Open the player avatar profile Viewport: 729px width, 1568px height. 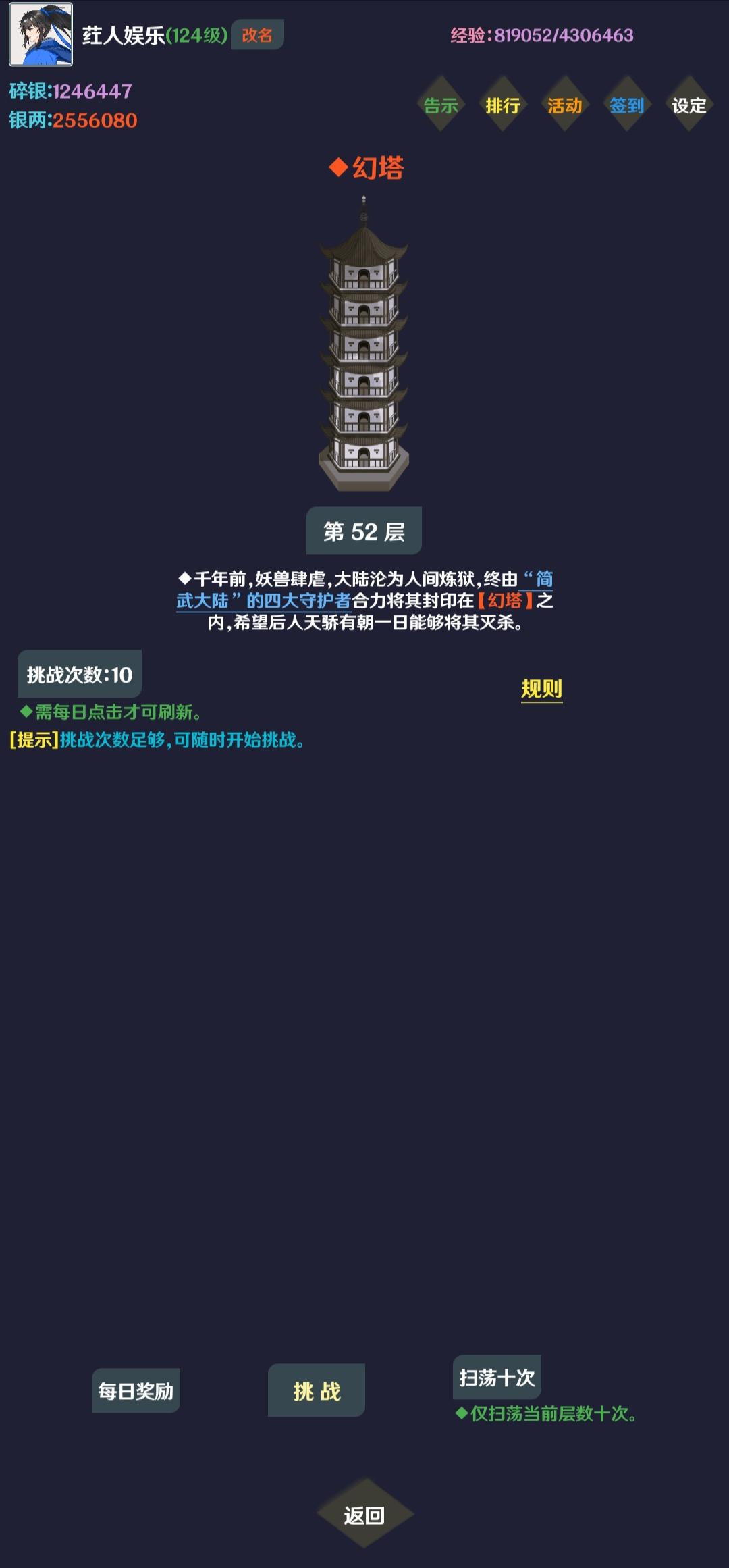40,34
